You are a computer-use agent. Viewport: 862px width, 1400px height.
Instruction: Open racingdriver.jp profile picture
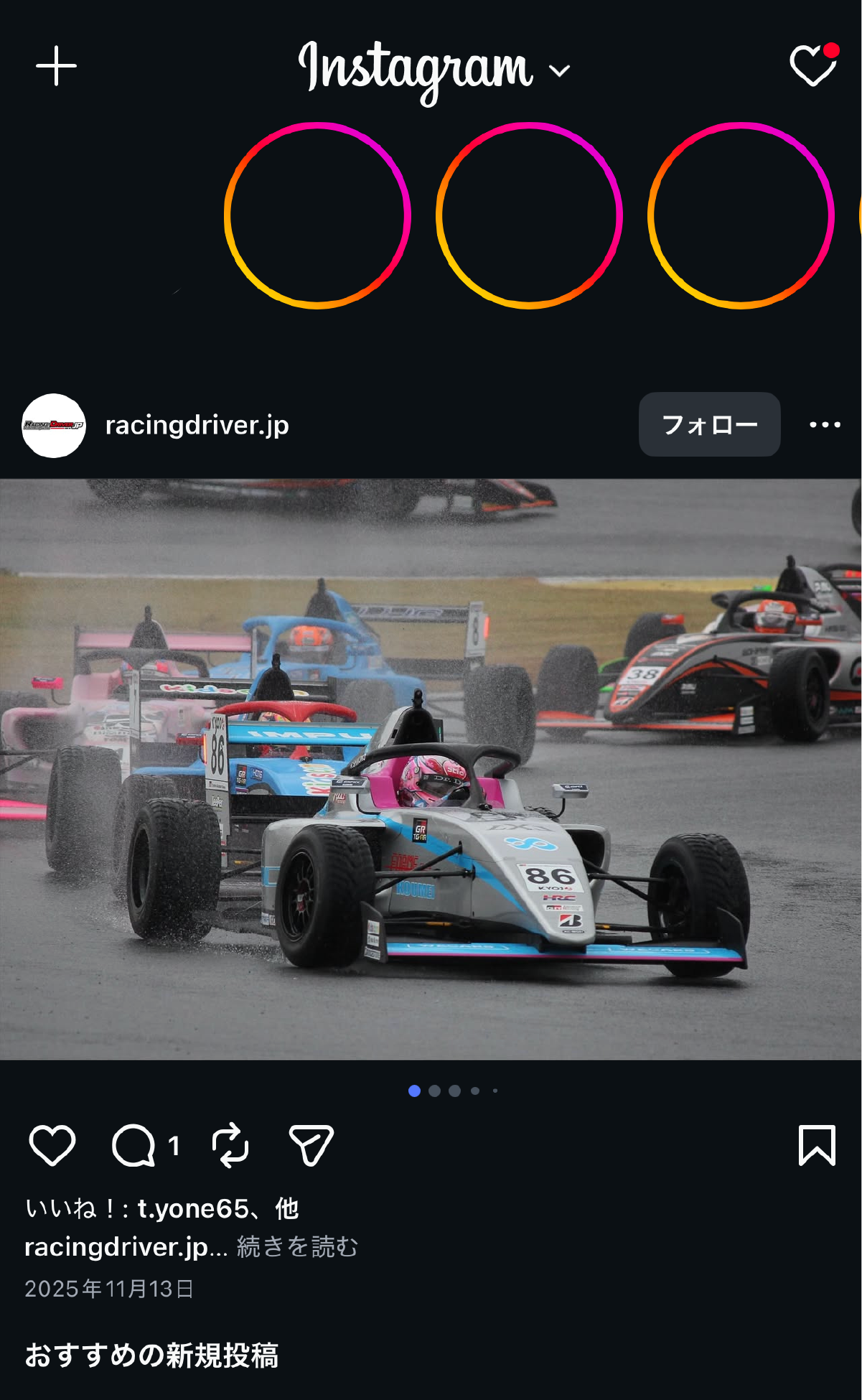coord(54,425)
